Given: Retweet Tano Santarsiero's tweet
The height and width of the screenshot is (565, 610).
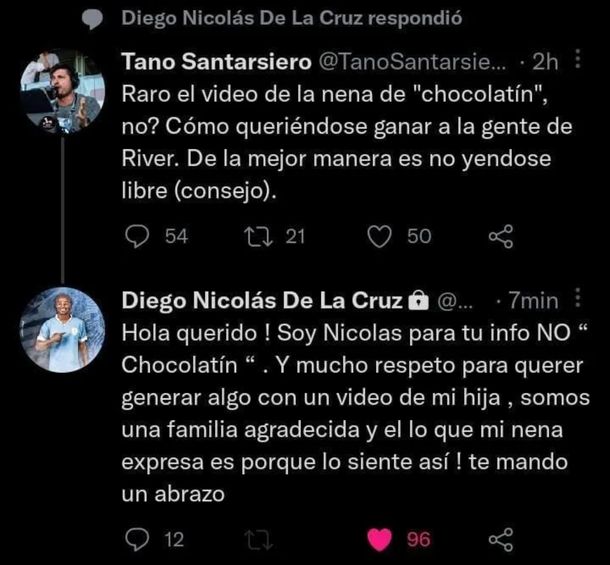Looking at the screenshot, I should pos(258,237).
